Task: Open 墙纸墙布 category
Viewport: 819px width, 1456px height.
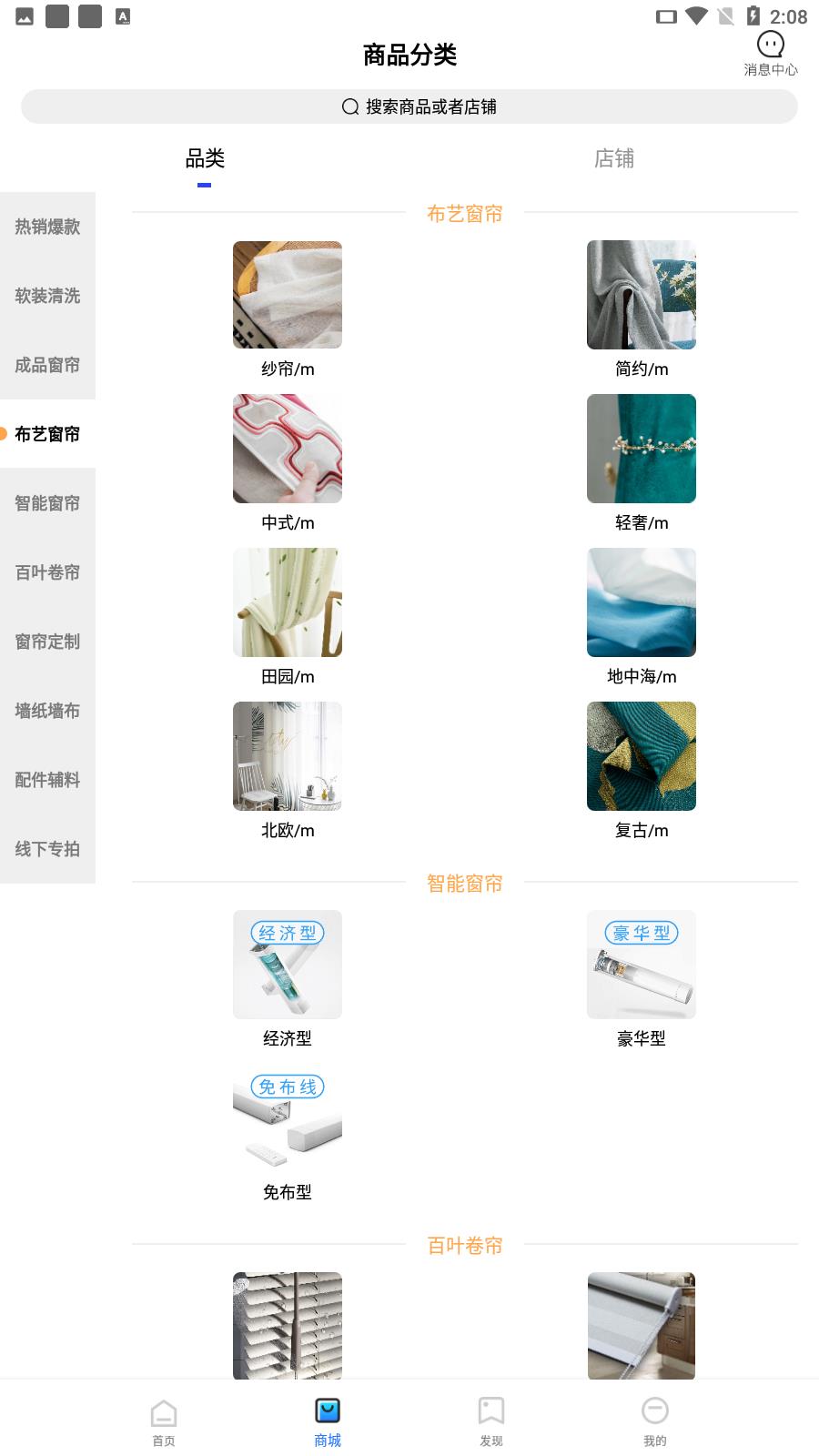Action: click(47, 711)
